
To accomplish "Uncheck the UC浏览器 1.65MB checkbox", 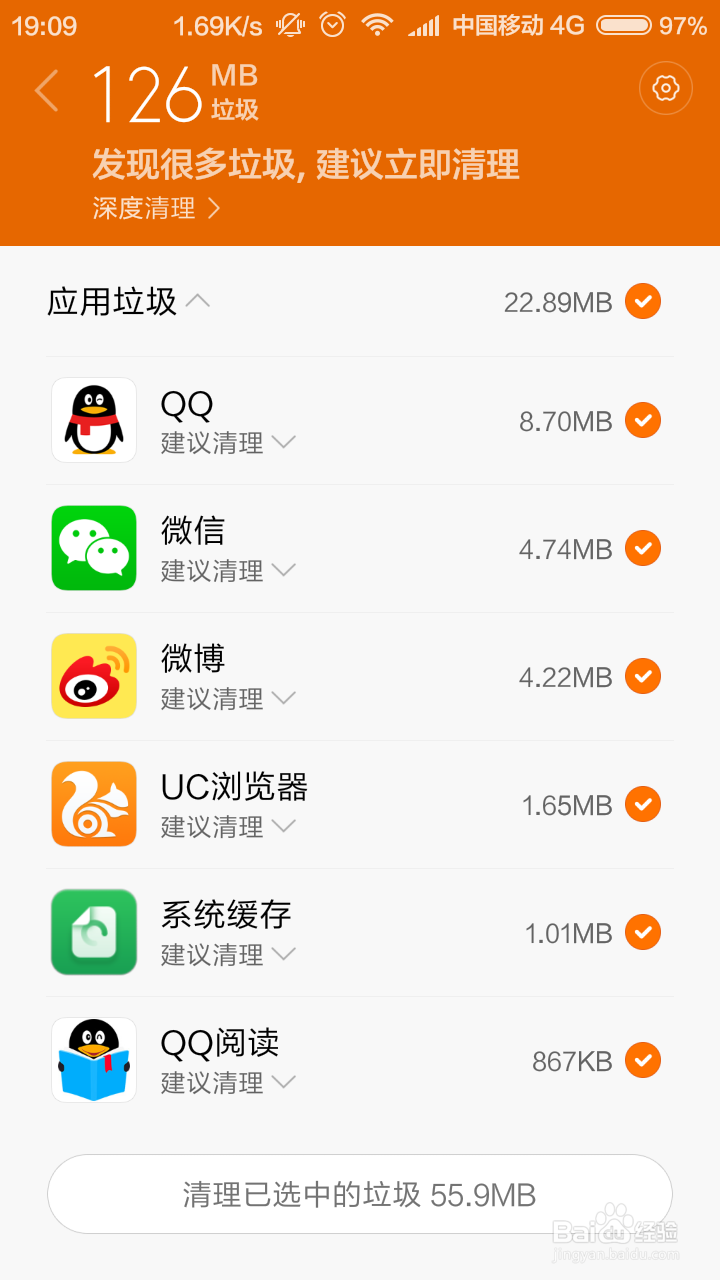I will 643,804.
